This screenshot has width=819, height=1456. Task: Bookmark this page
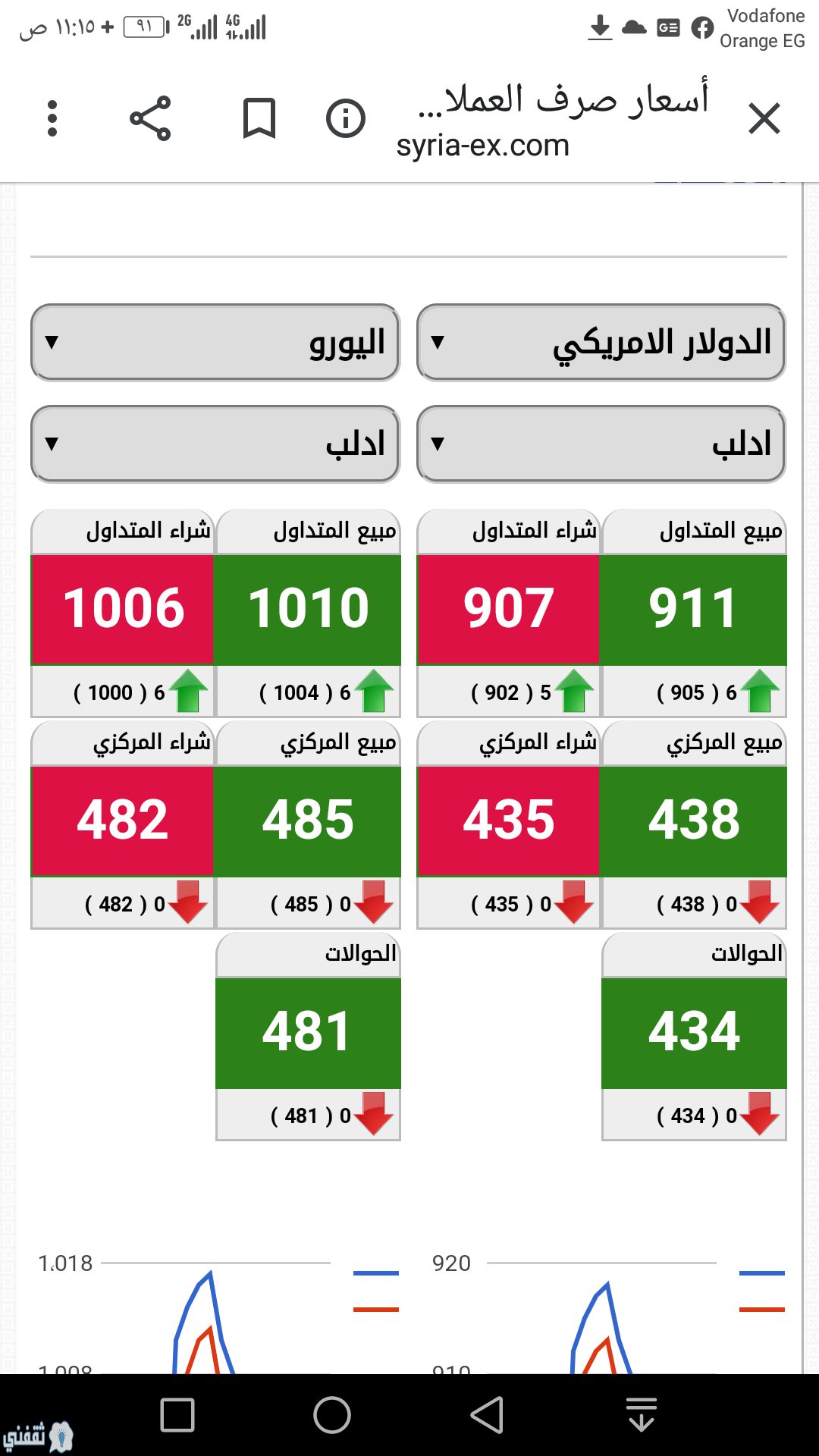[259, 118]
